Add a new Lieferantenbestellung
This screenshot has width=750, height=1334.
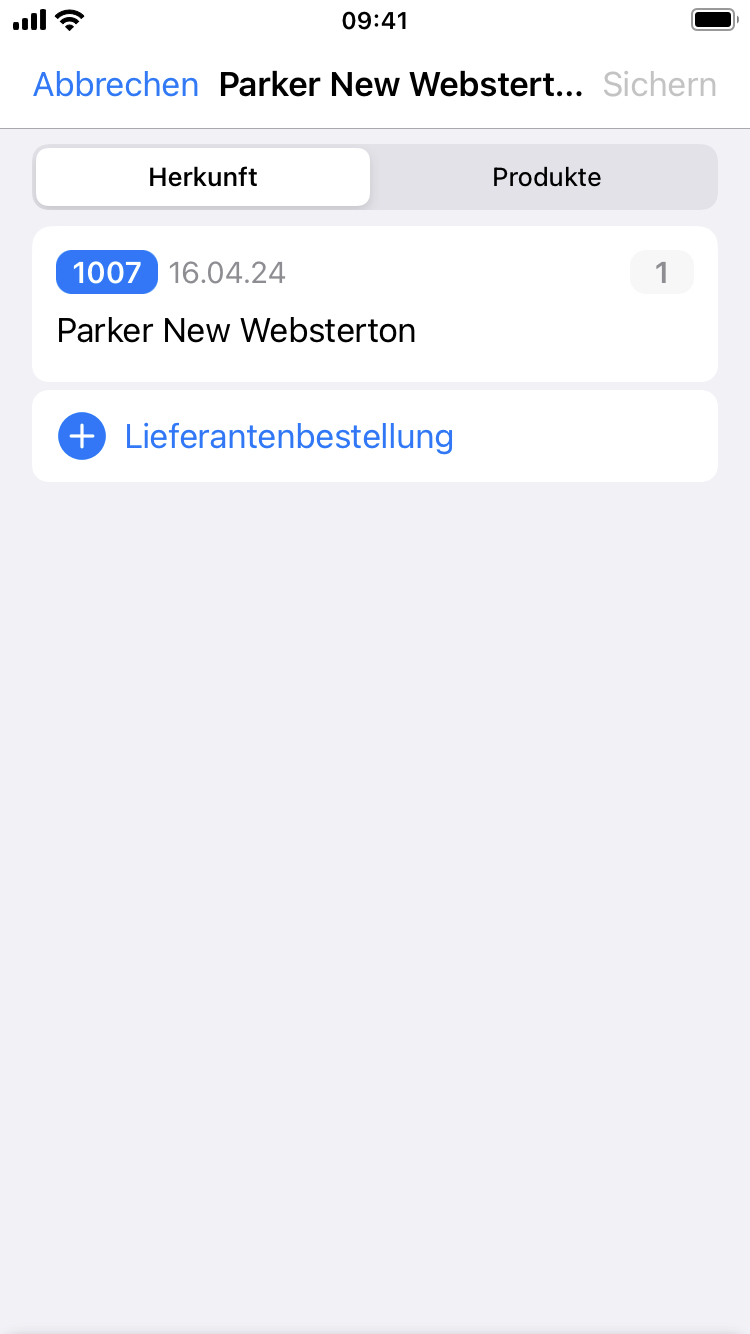point(288,437)
